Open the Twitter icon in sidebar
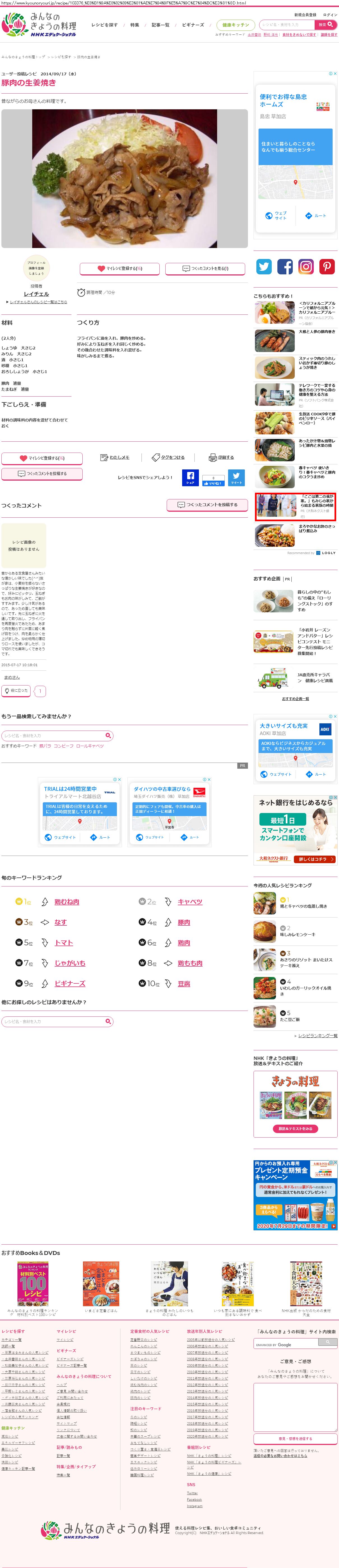This screenshot has height=1568, width=339. point(264,267)
